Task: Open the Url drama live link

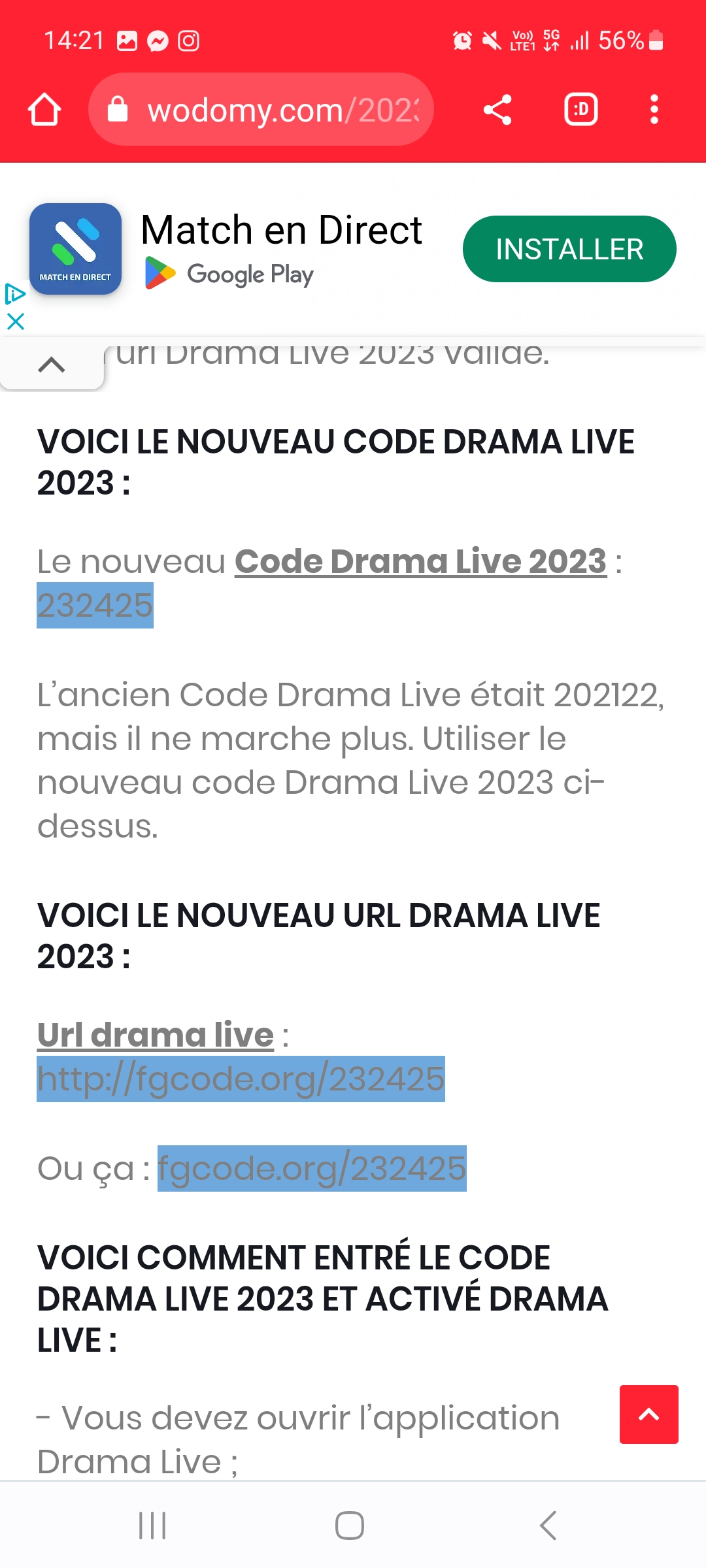Action: 156,1035
